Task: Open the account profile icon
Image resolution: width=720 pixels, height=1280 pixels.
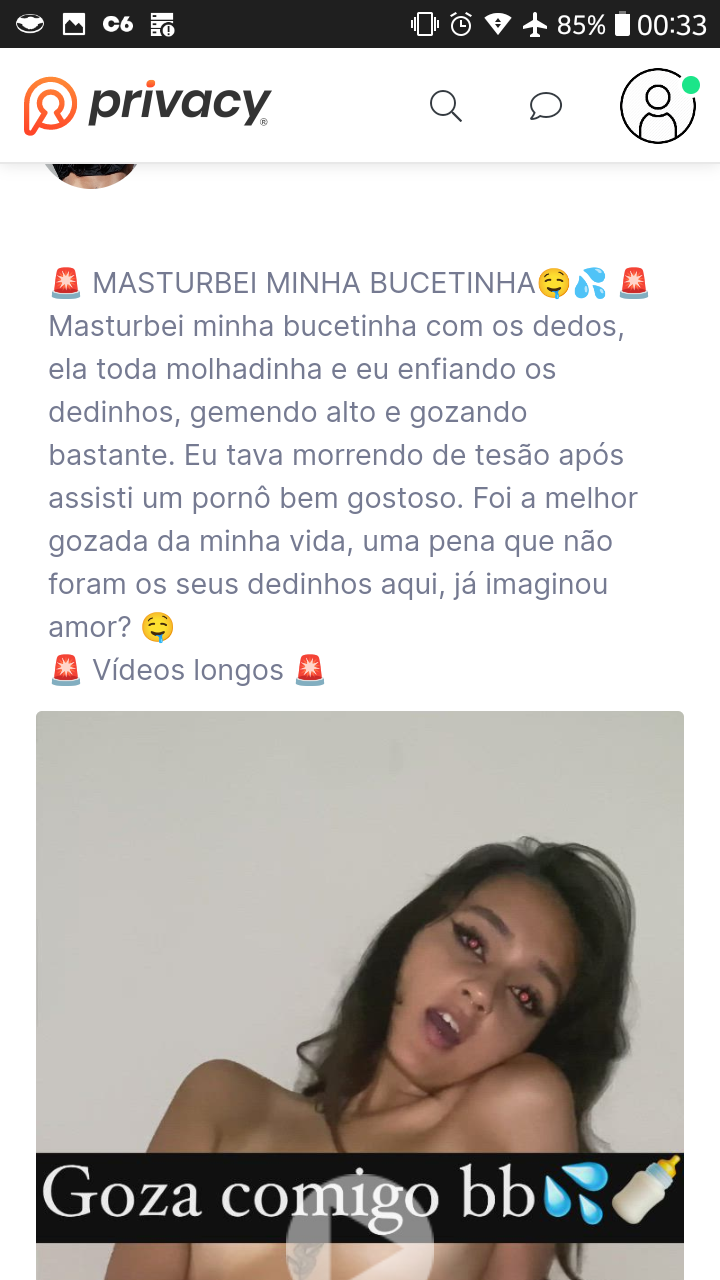Action: (657, 106)
